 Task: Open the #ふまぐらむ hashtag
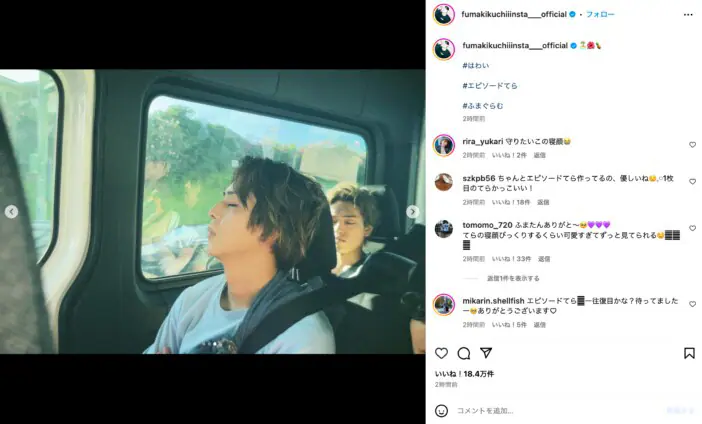coord(482,106)
